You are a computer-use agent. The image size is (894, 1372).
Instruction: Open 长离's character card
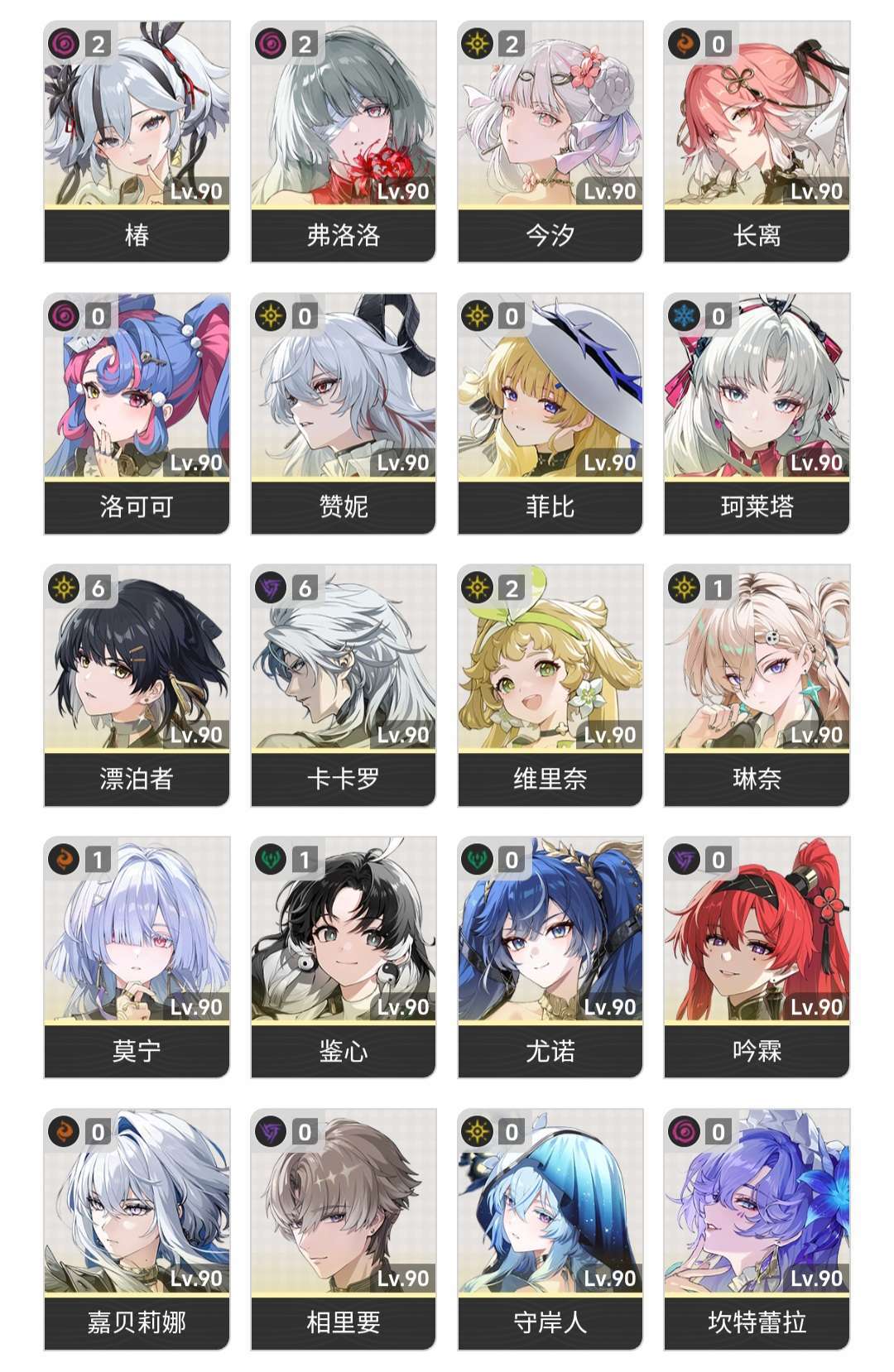(x=757, y=141)
